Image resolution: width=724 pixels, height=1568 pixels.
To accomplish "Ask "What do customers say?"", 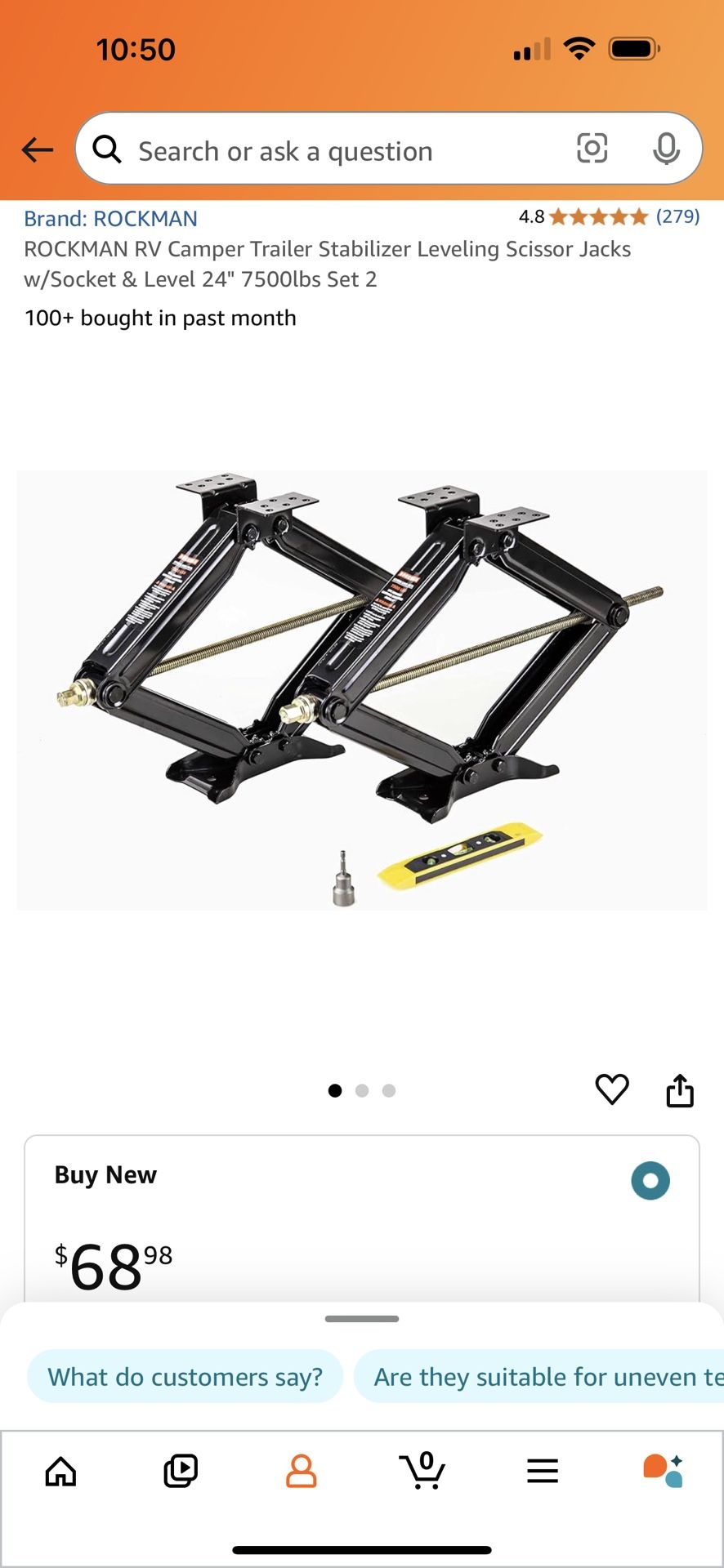I will [185, 1377].
